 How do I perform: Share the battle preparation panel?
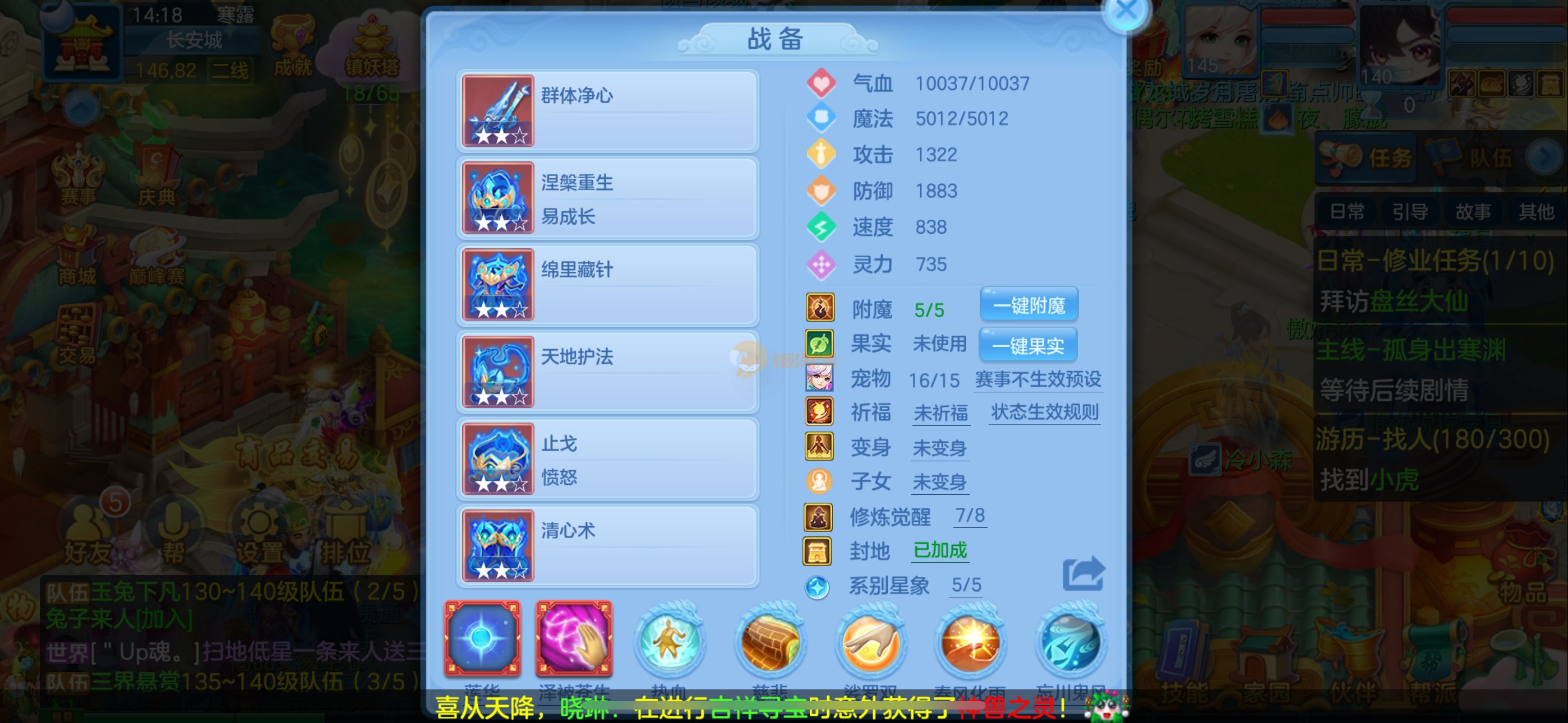[1083, 573]
